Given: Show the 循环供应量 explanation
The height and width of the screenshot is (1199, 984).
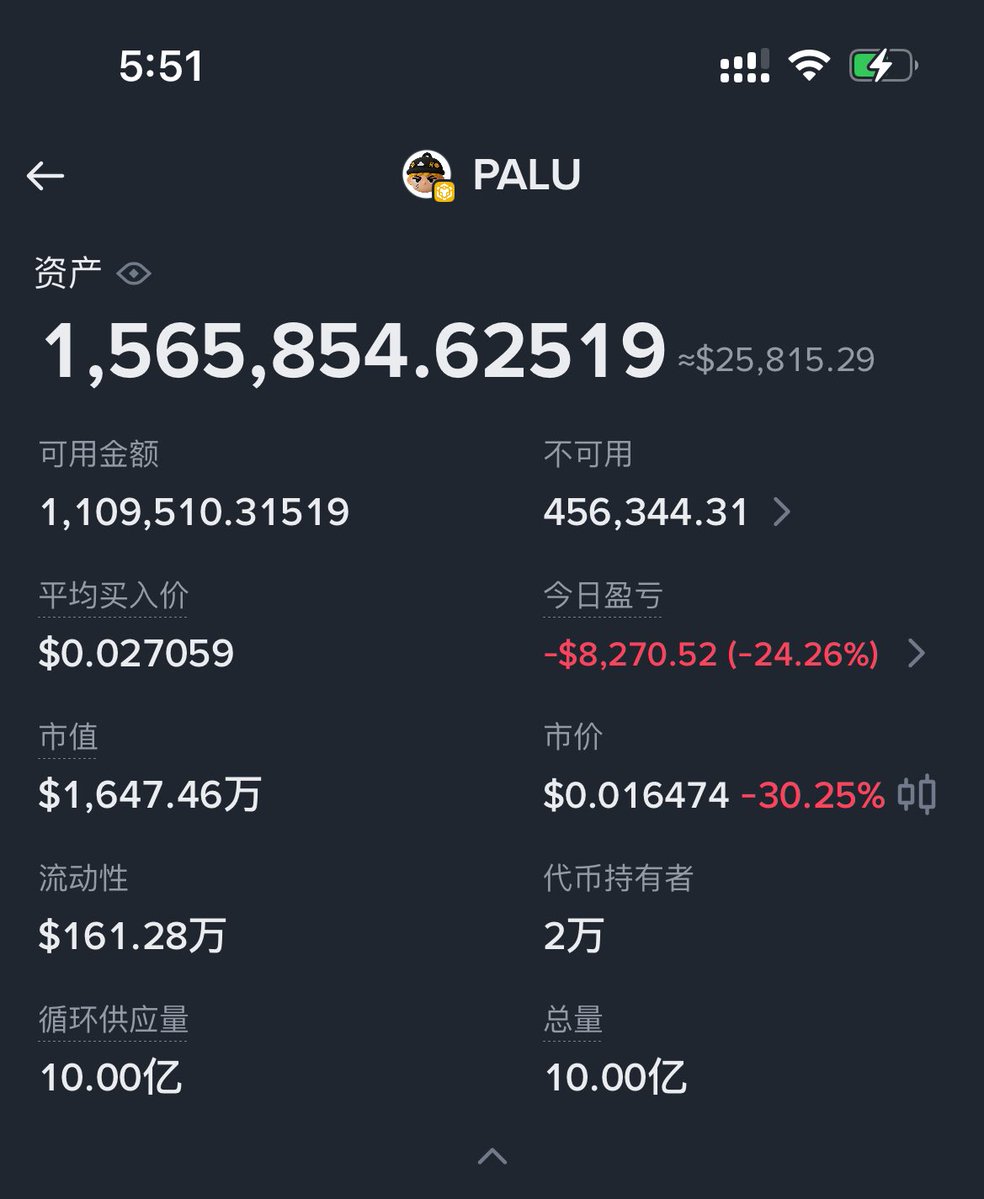Looking at the screenshot, I should pyautogui.click(x=113, y=1020).
